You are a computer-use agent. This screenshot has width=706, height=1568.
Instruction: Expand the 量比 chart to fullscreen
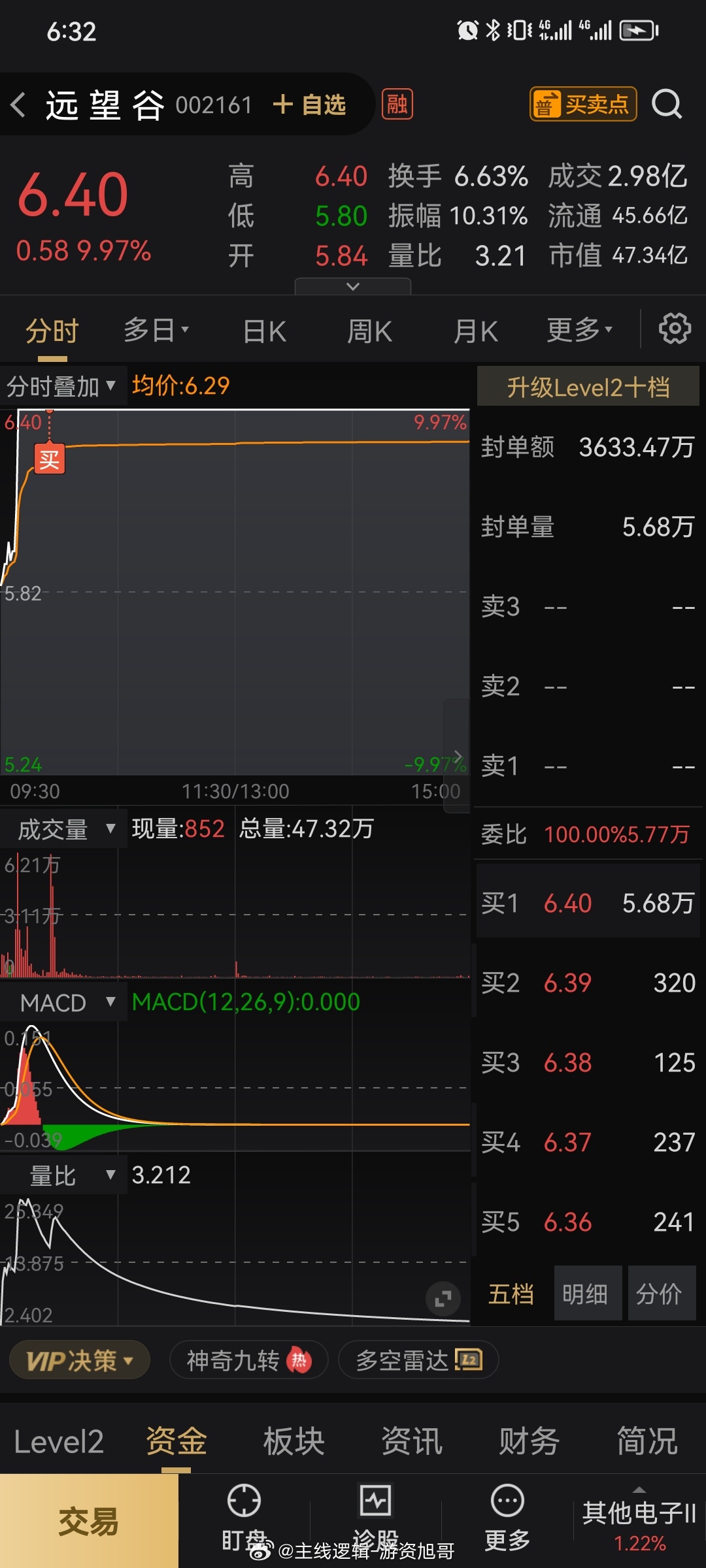point(444,1299)
